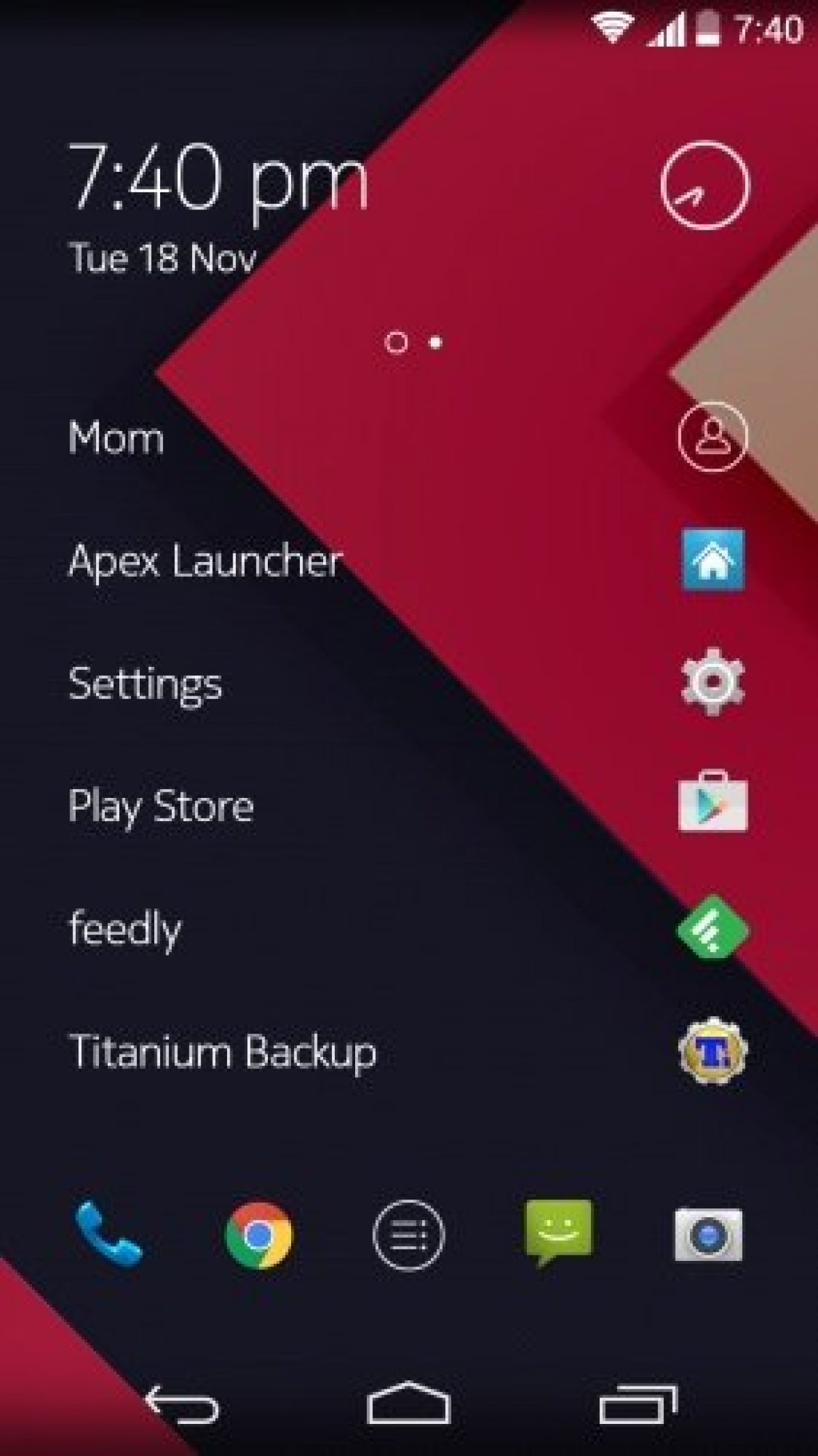Launch the Chrome browser

[258, 1234]
